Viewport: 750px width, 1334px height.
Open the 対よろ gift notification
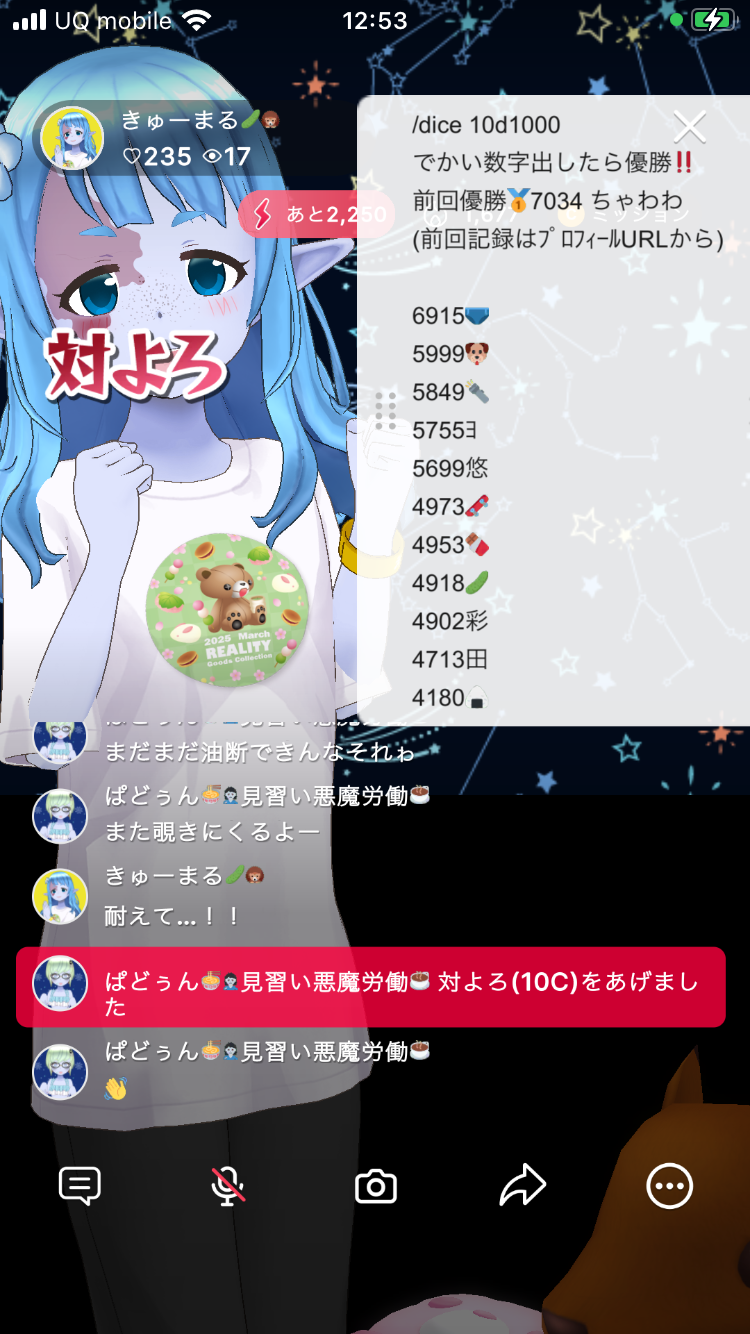coord(370,987)
